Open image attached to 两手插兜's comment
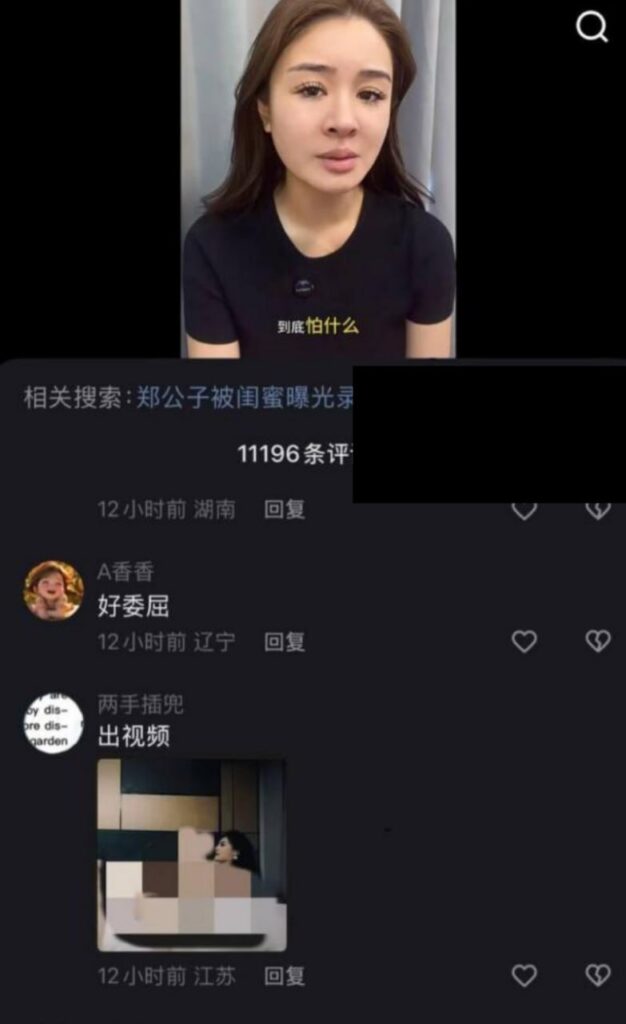Screen dimensions: 626x1024 tap(191, 854)
